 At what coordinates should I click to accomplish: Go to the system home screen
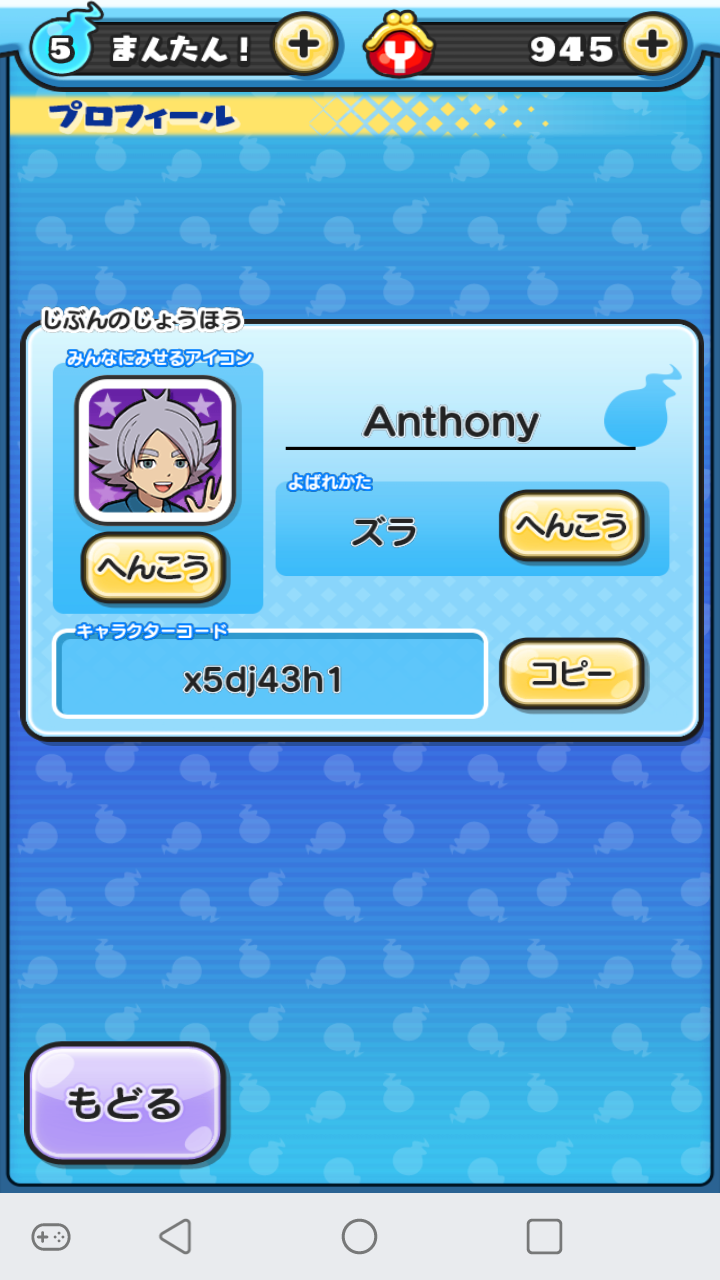(x=359, y=1237)
